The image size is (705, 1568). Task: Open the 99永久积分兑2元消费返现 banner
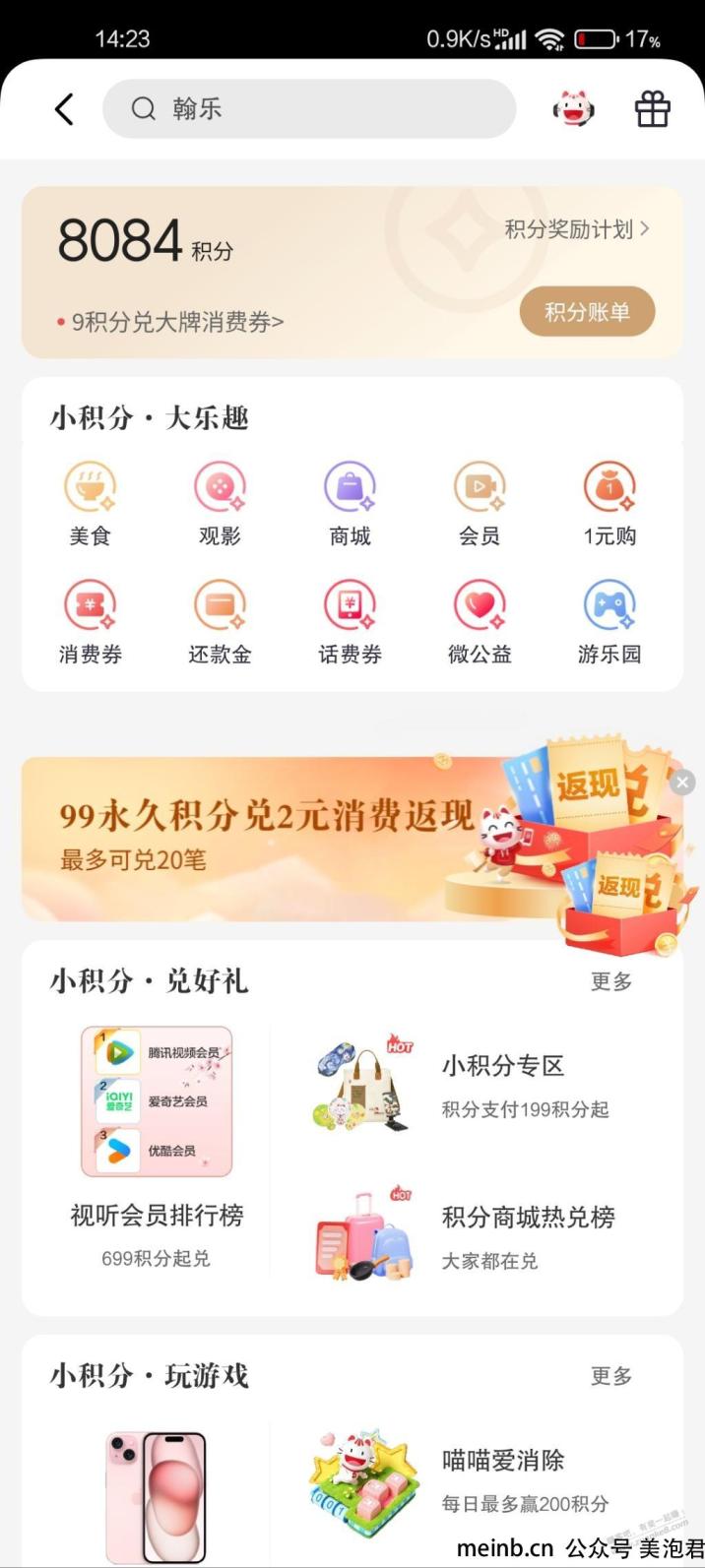pyautogui.click(x=266, y=837)
